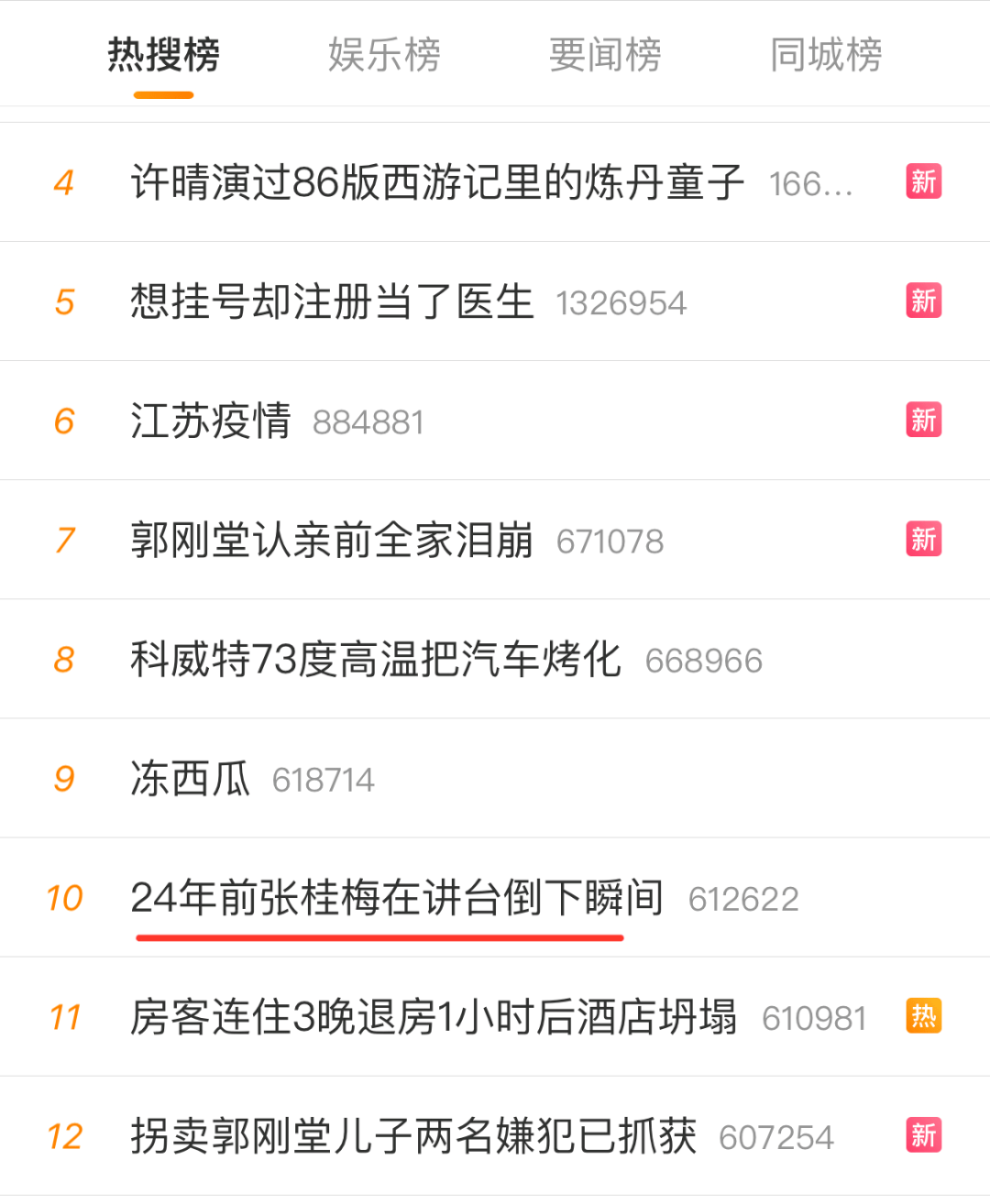The width and height of the screenshot is (990, 1204).
Task: Click the 新 badge on the 想挂号 entry
Action: tap(924, 301)
